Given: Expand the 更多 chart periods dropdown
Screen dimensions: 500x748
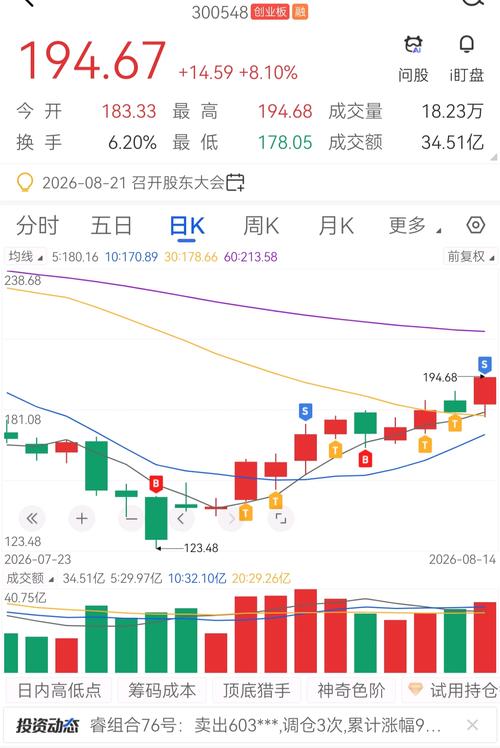Looking at the screenshot, I should [x=415, y=226].
